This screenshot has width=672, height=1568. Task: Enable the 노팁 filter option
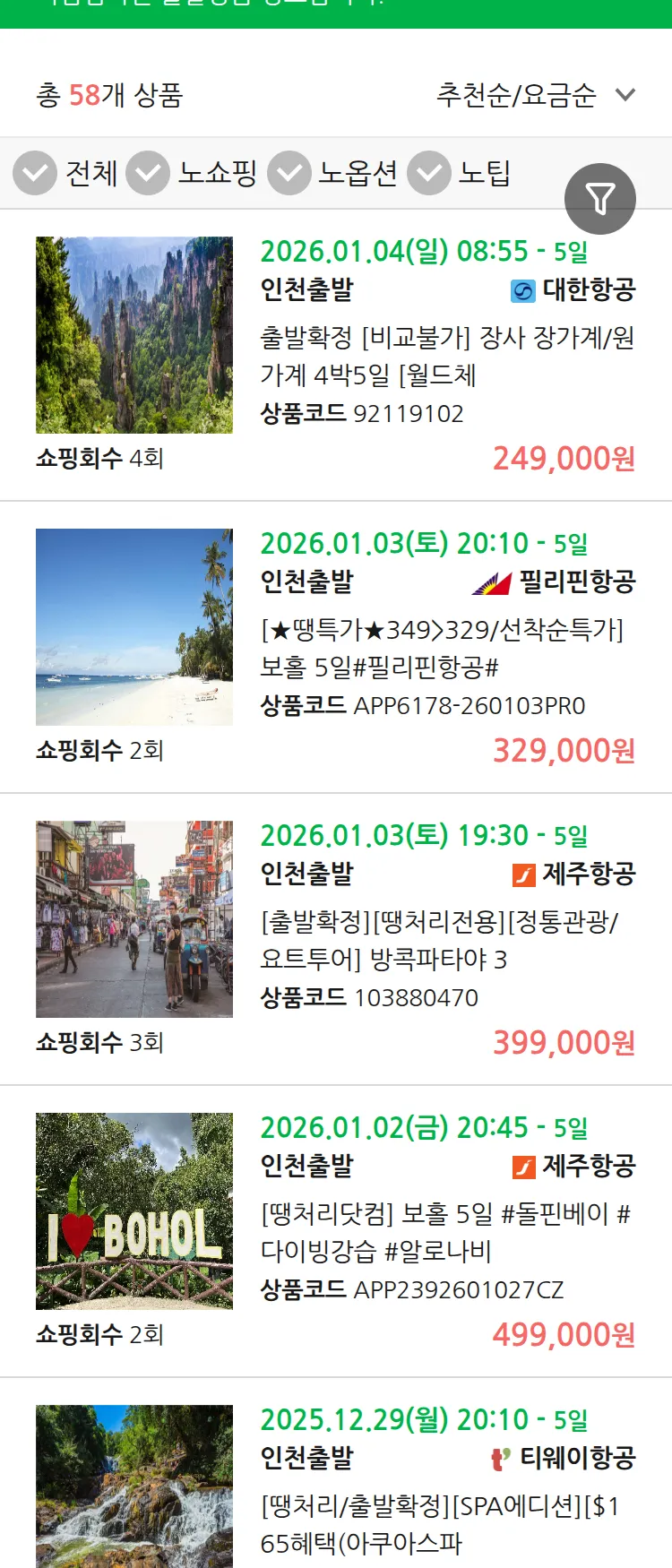click(484, 173)
